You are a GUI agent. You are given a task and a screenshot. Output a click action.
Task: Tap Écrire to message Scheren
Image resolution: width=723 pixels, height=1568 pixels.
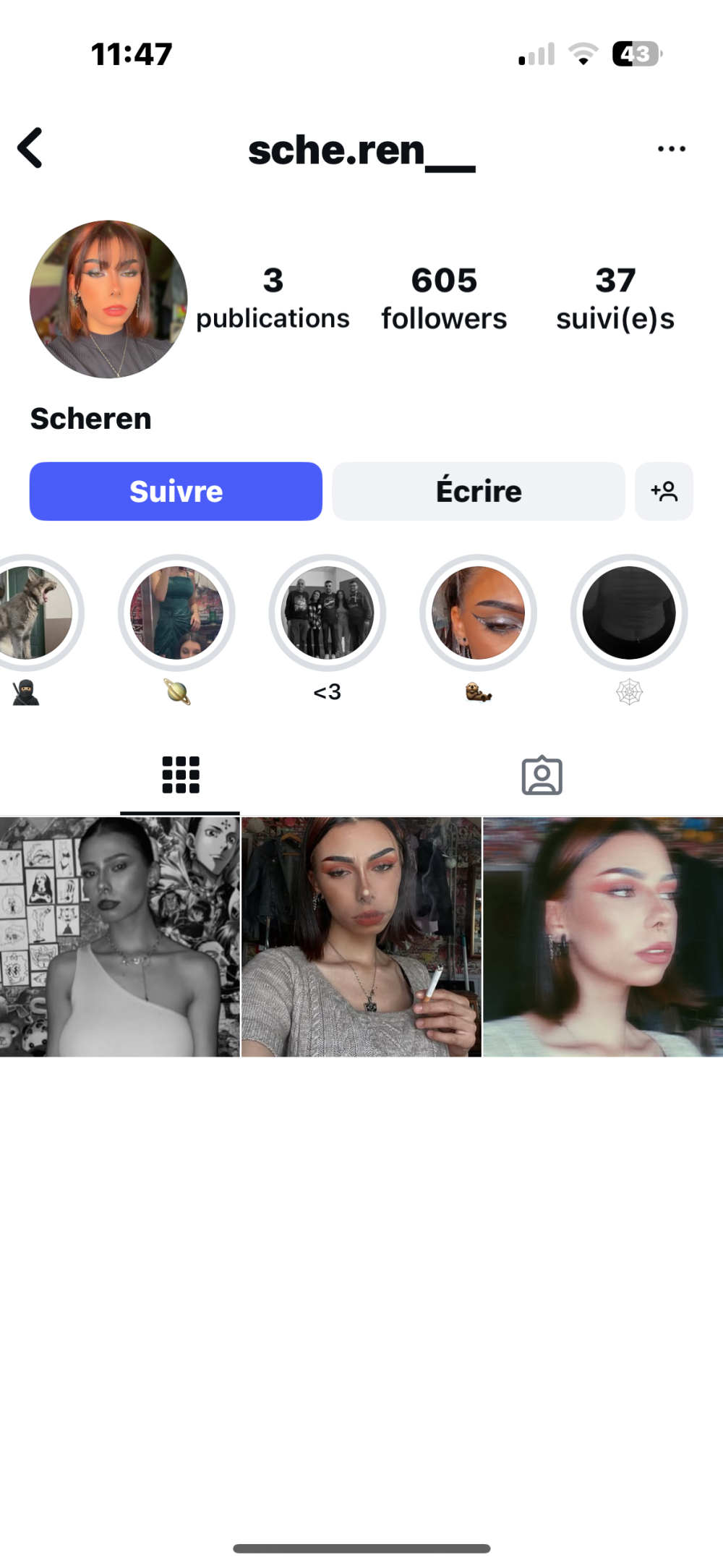478,491
